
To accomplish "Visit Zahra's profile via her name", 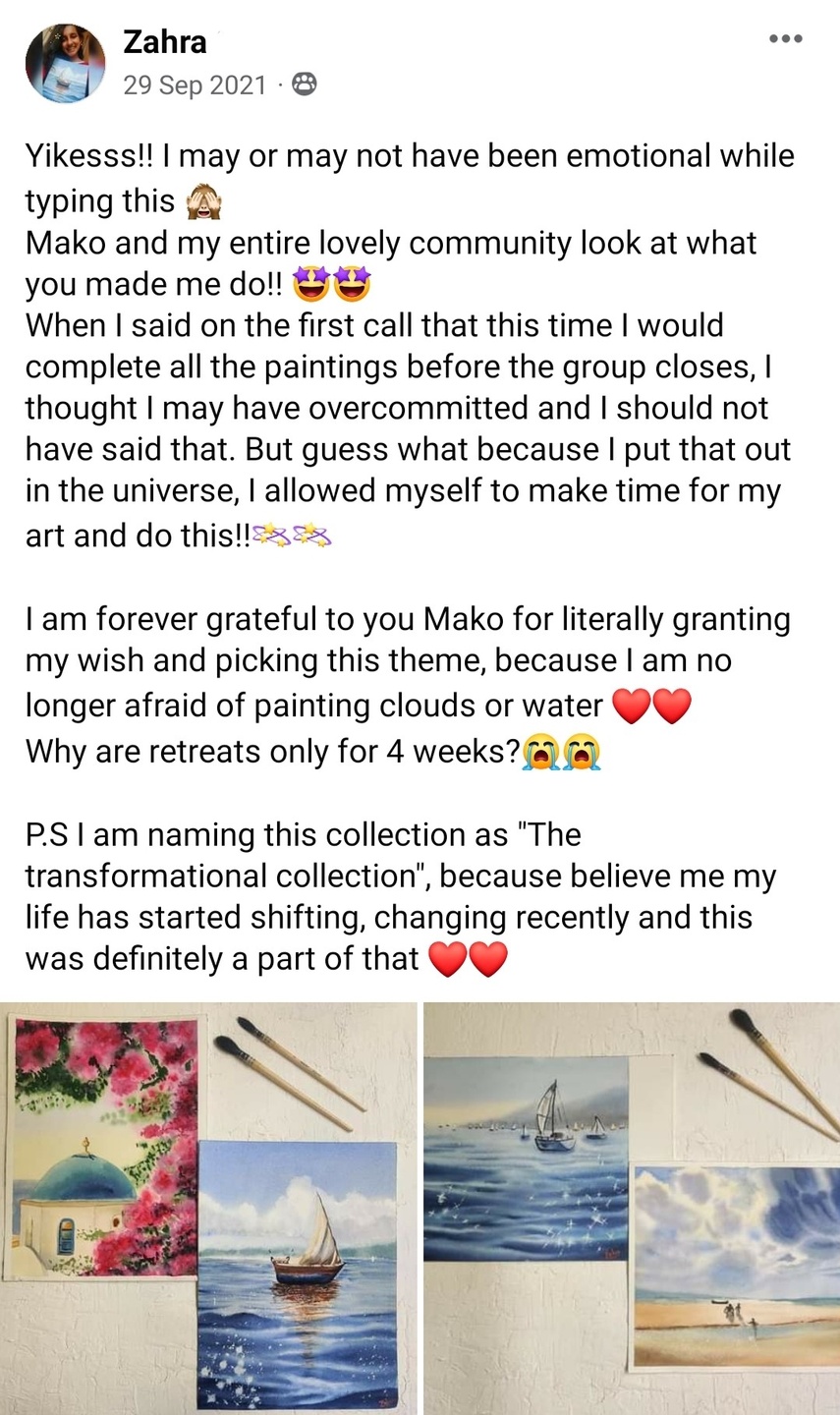I will [x=165, y=42].
